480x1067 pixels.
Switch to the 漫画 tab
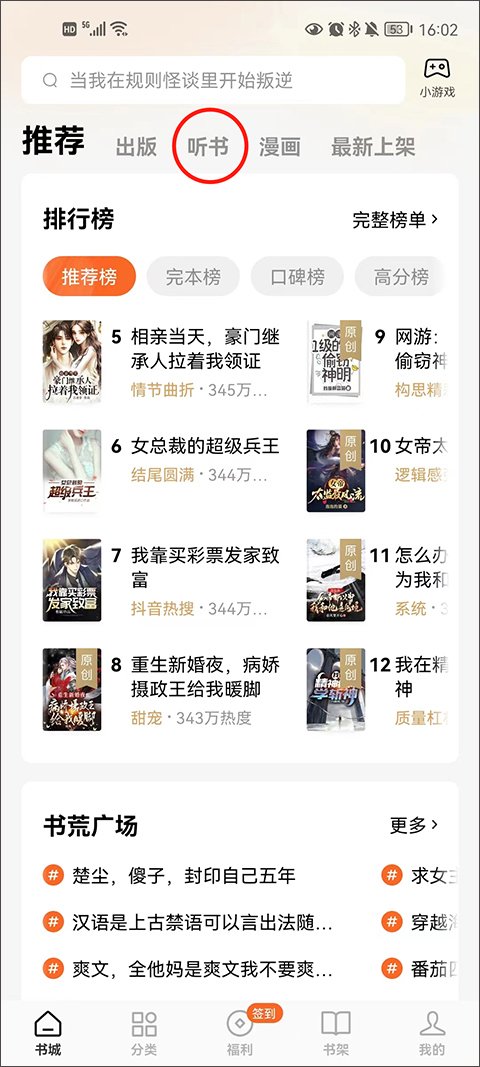[x=279, y=146]
